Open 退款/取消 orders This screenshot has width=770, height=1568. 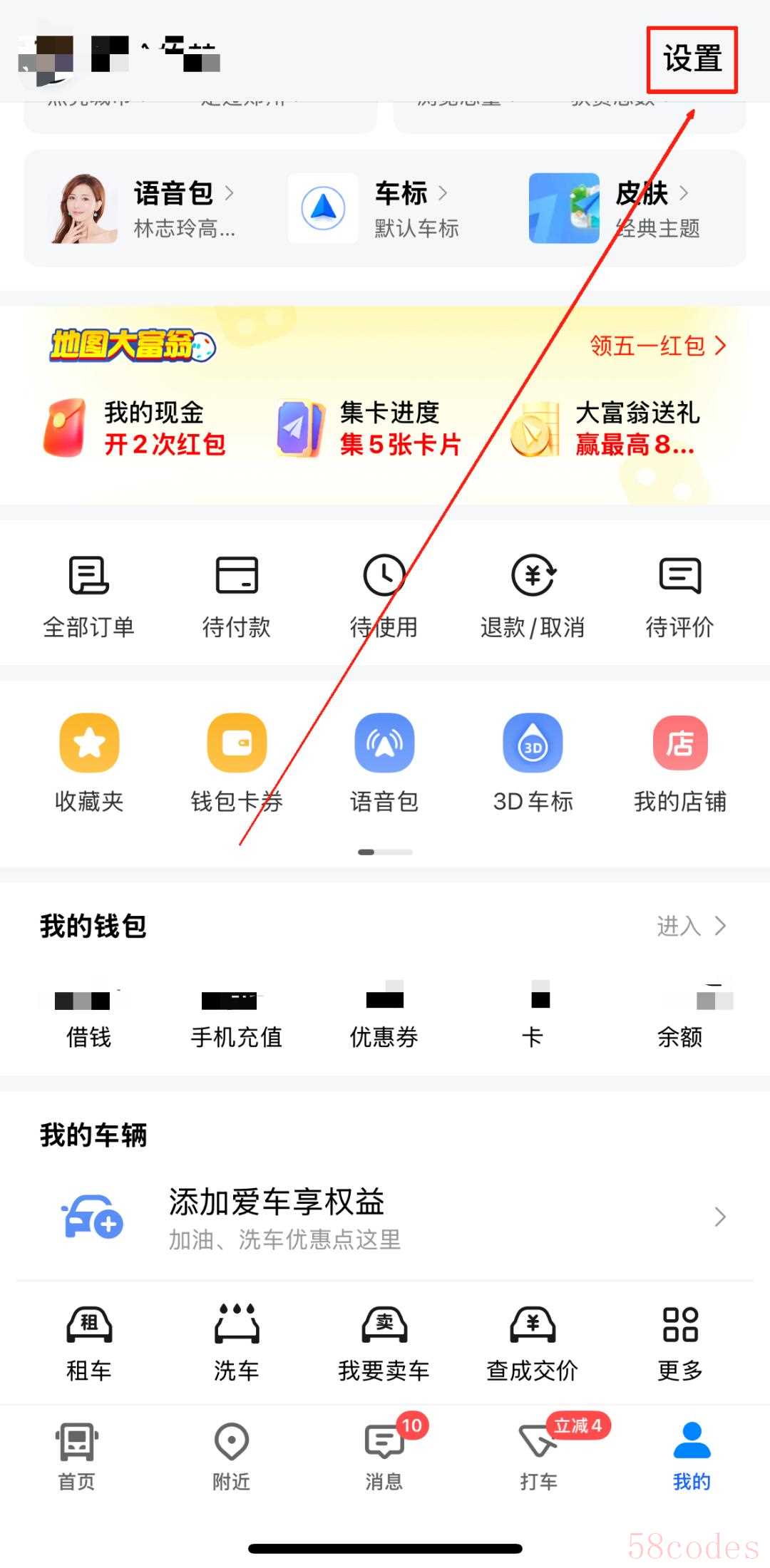click(x=532, y=596)
